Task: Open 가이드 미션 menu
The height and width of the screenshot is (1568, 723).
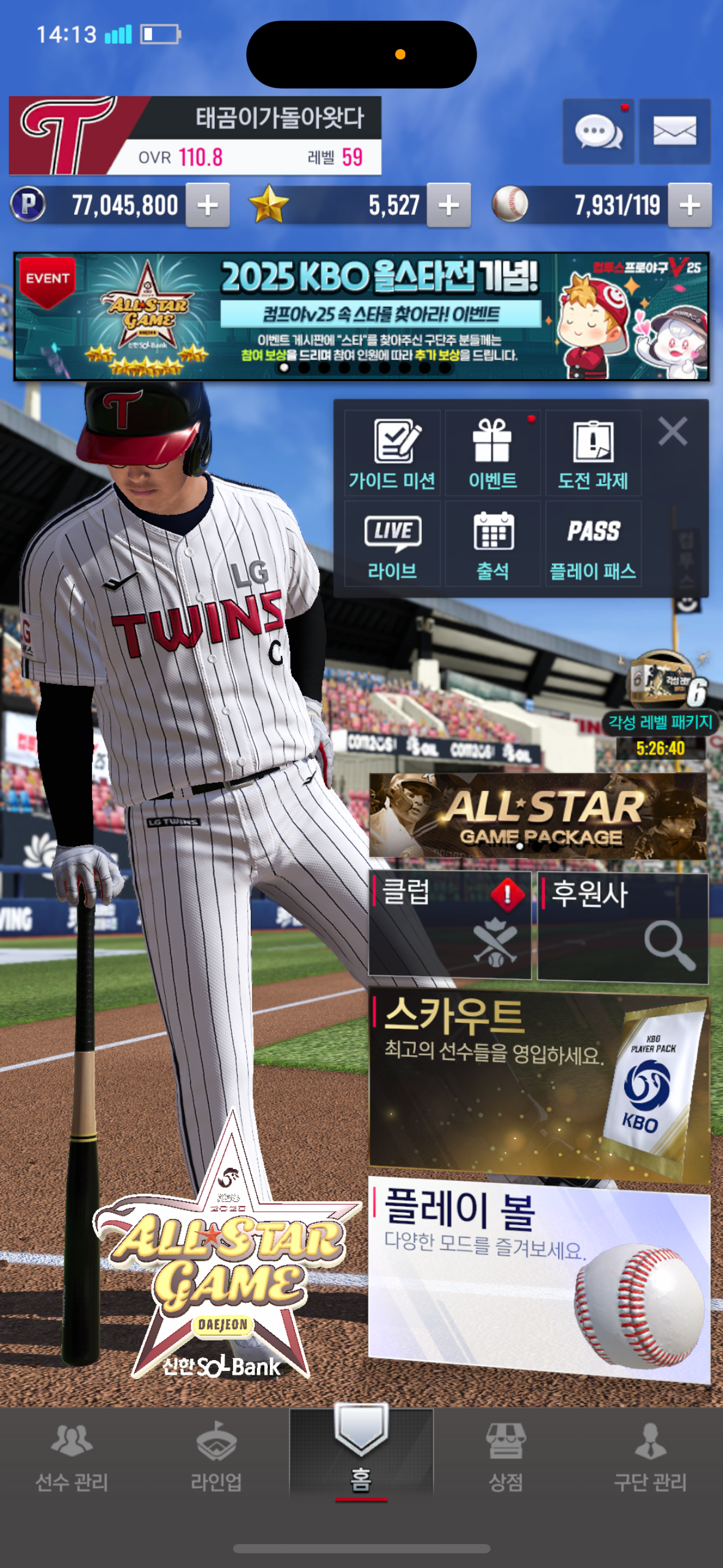Action: coord(392,454)
